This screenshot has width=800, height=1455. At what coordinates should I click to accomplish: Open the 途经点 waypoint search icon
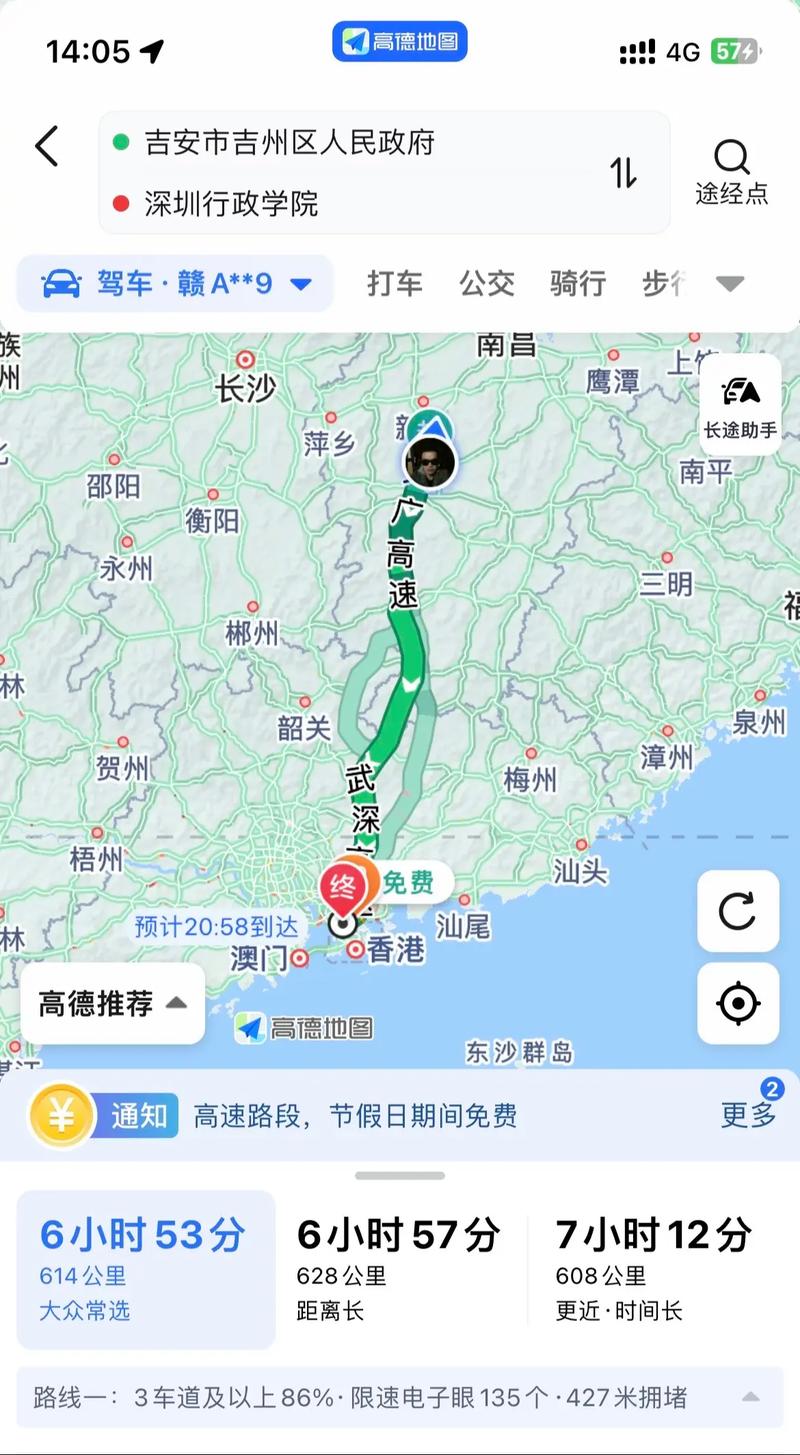pos(732,158)
